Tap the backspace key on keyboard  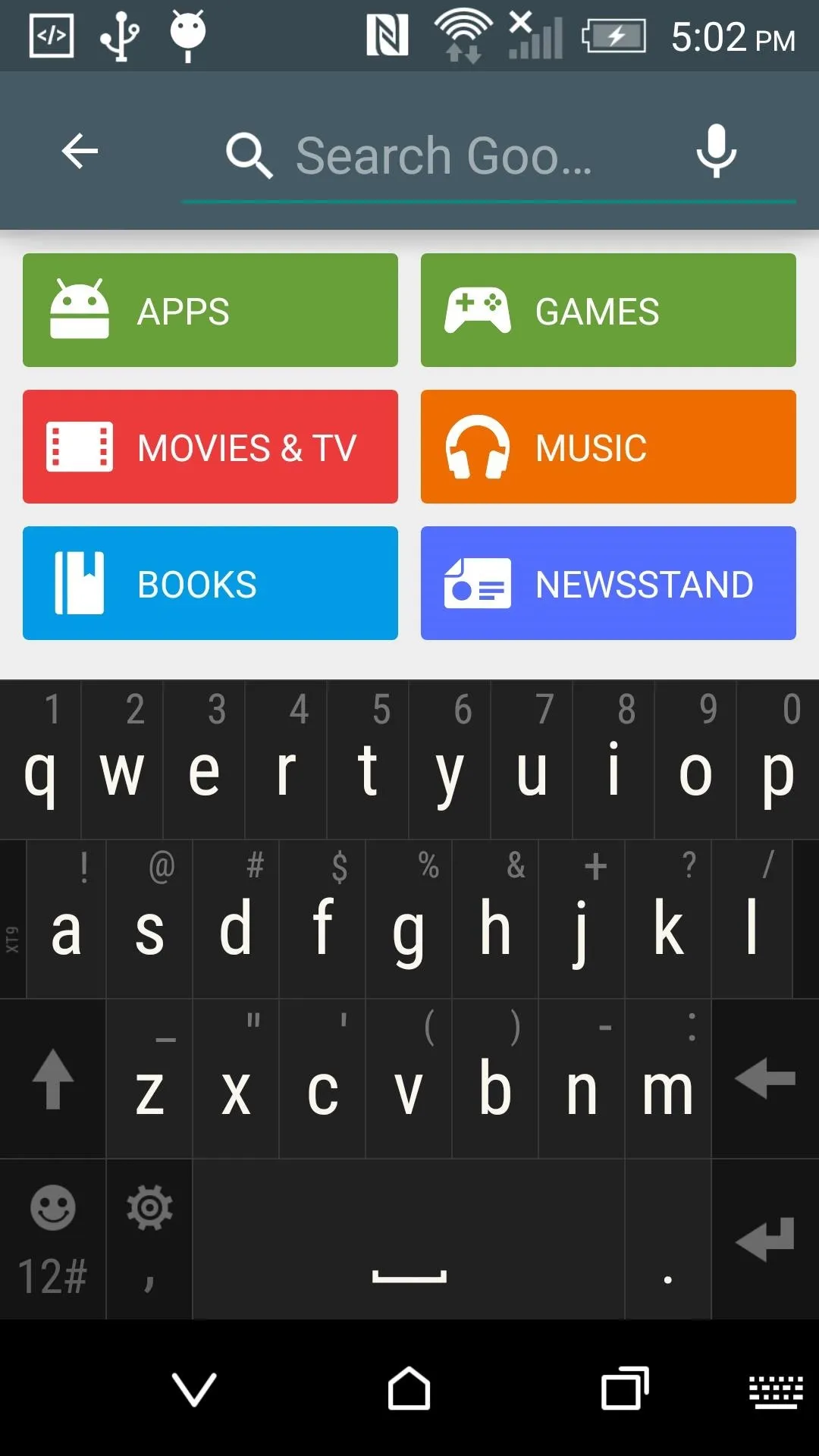pos(765,1078)
